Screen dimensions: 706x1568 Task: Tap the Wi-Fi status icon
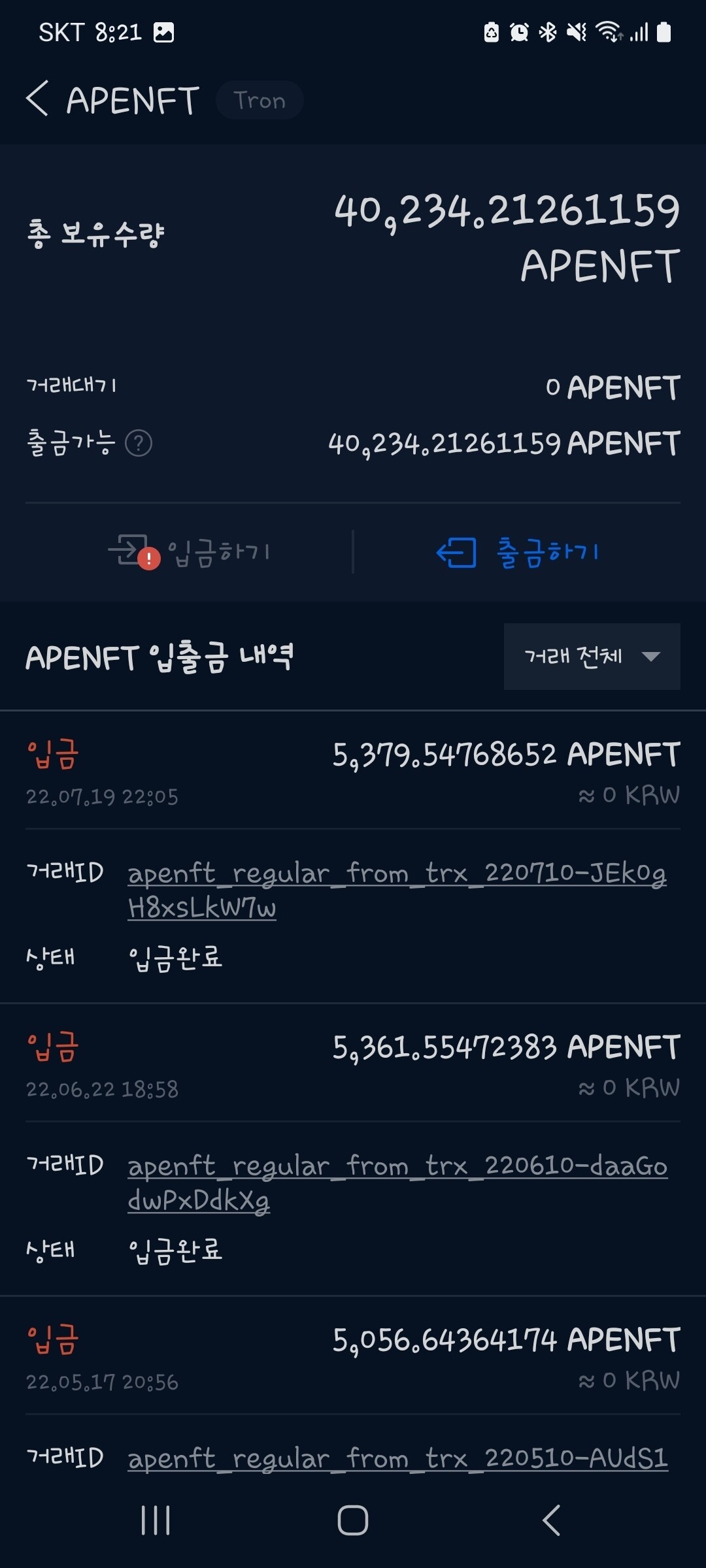(x=611, y=33)
